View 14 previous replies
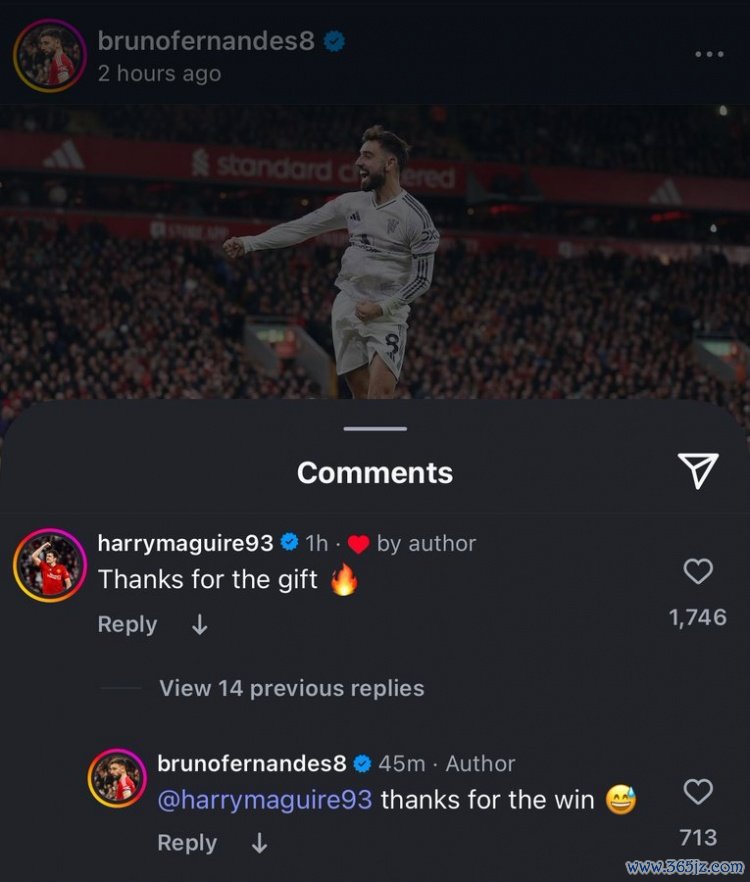 pyautogui.click(x=291, y=688)
